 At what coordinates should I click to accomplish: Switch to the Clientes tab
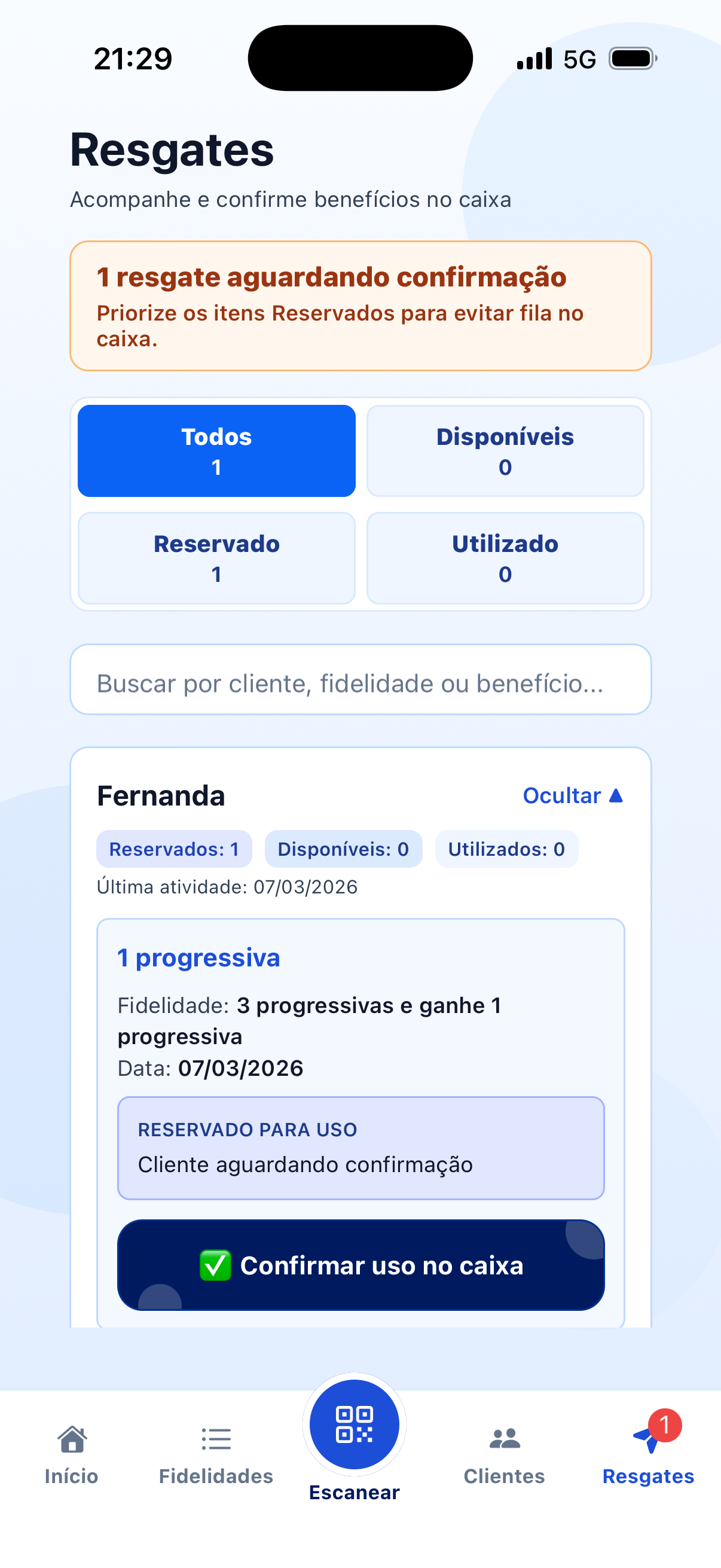(505, 1456)
